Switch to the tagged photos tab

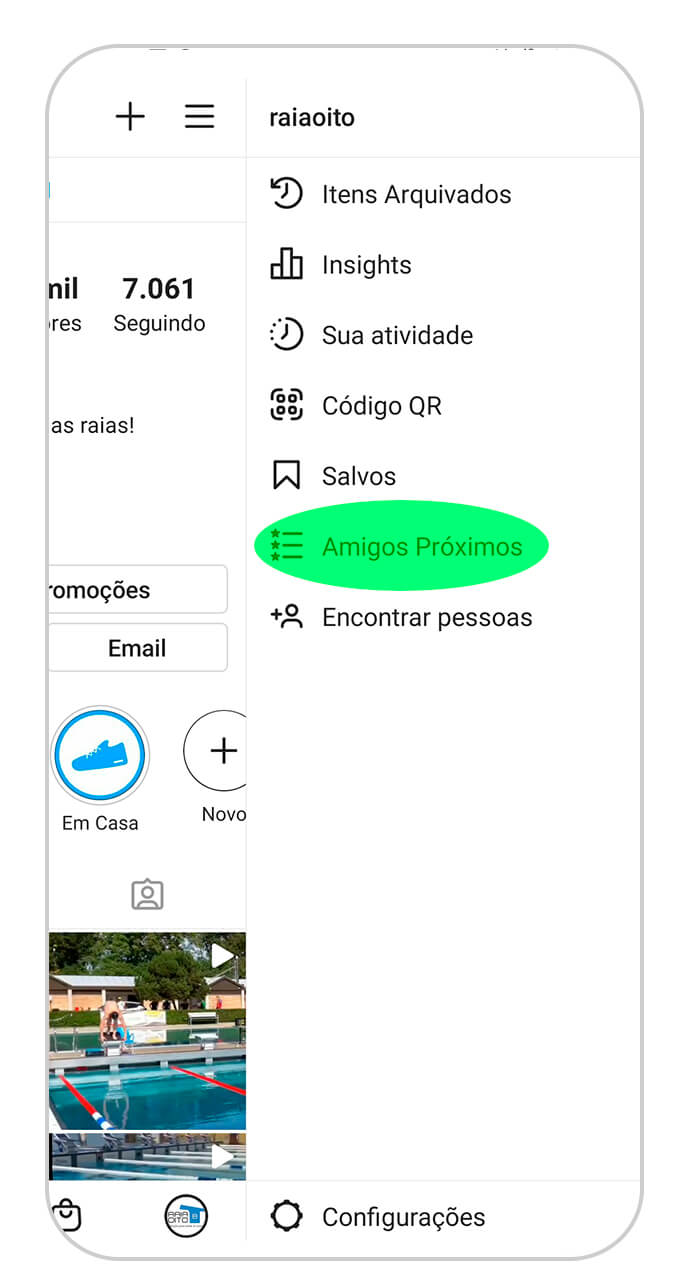[147, 894]
